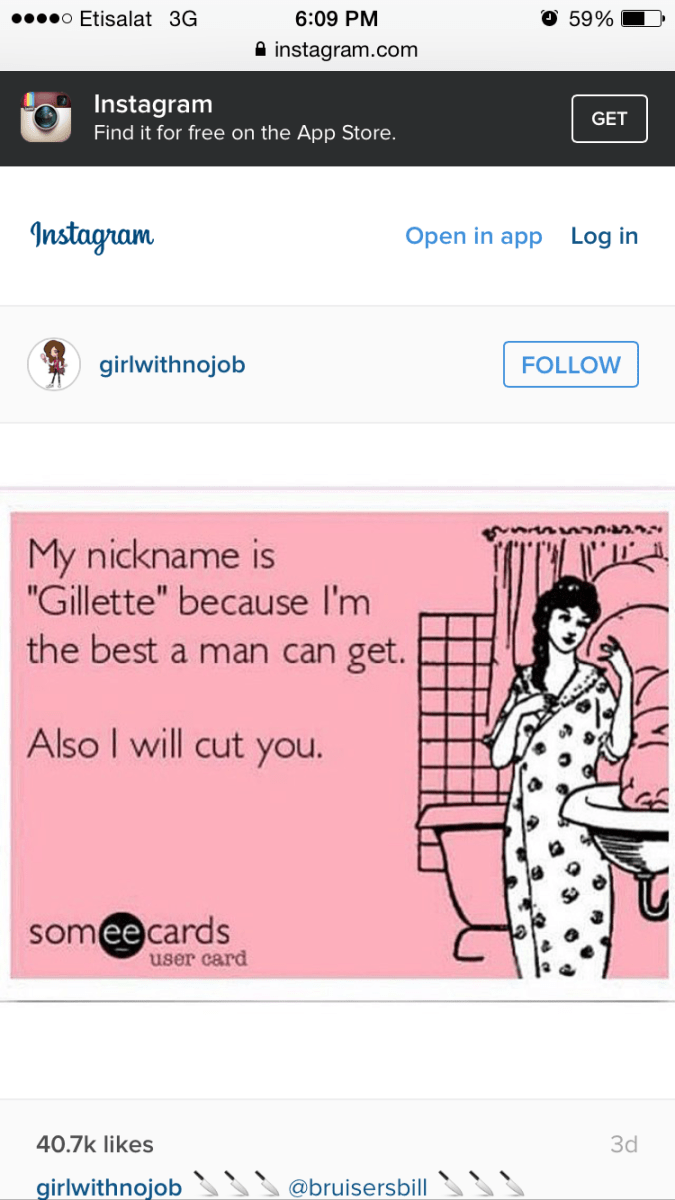Image resolution: width=675 pixels, height=1200 pixels.
Task: Tap the instagram.com address bar
Action: 337,49
